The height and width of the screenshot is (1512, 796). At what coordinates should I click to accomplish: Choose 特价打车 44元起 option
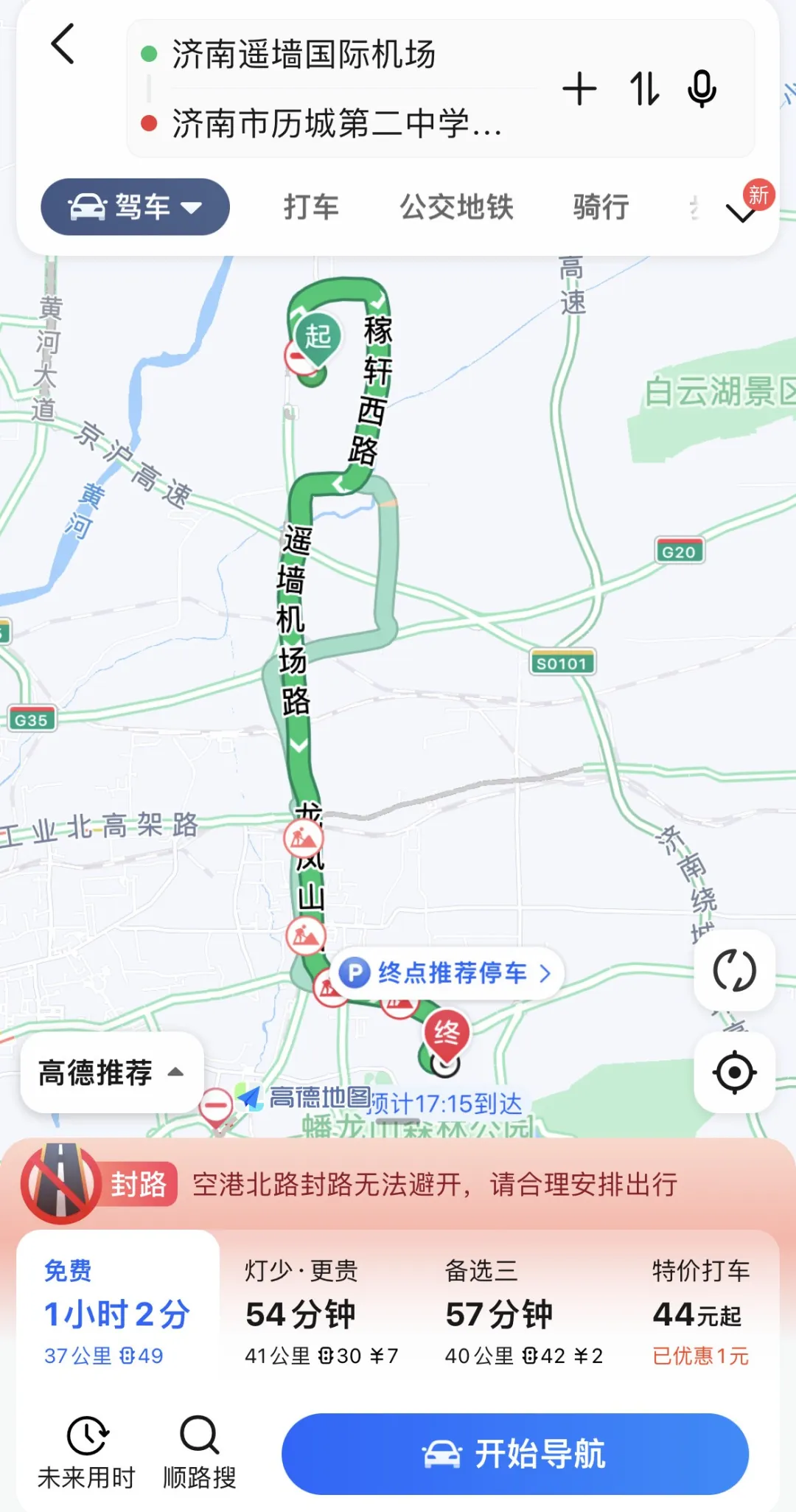coord(701,1314)
